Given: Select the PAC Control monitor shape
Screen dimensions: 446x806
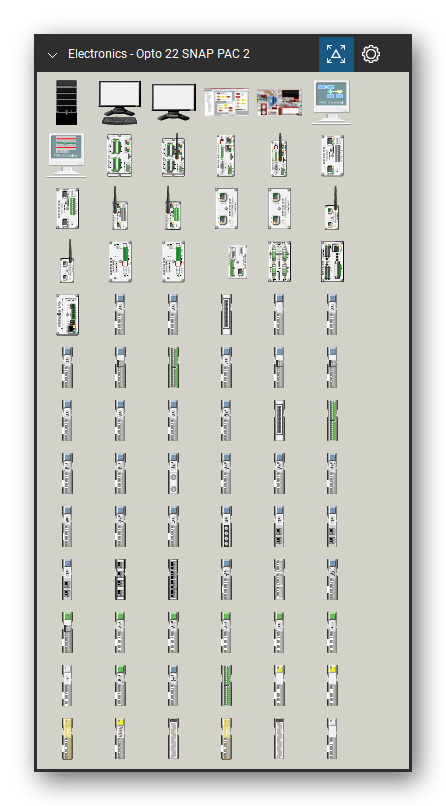Looking at the screenshot, I should point(331,102).
